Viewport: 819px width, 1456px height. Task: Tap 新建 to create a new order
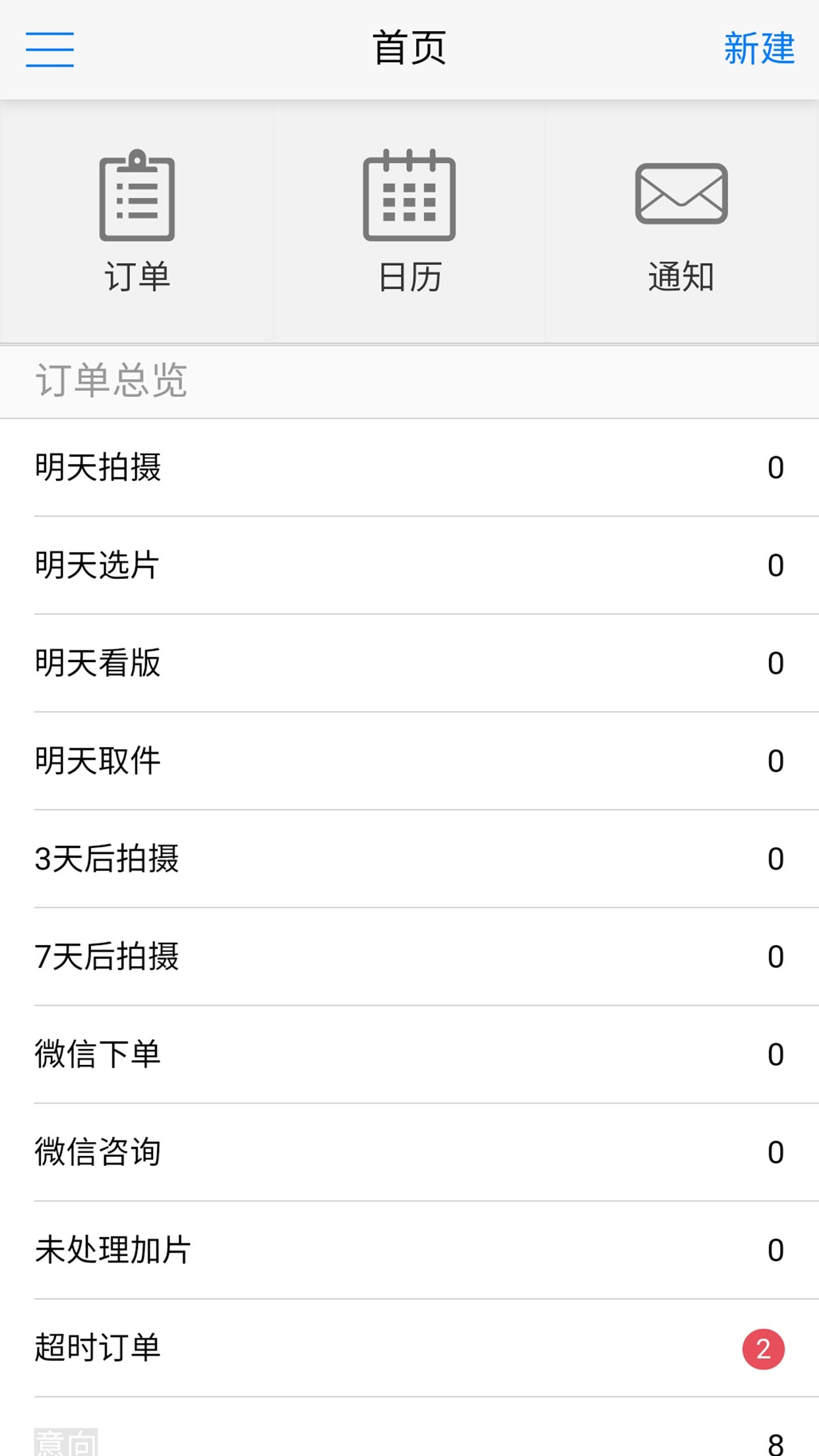point(759,49)
